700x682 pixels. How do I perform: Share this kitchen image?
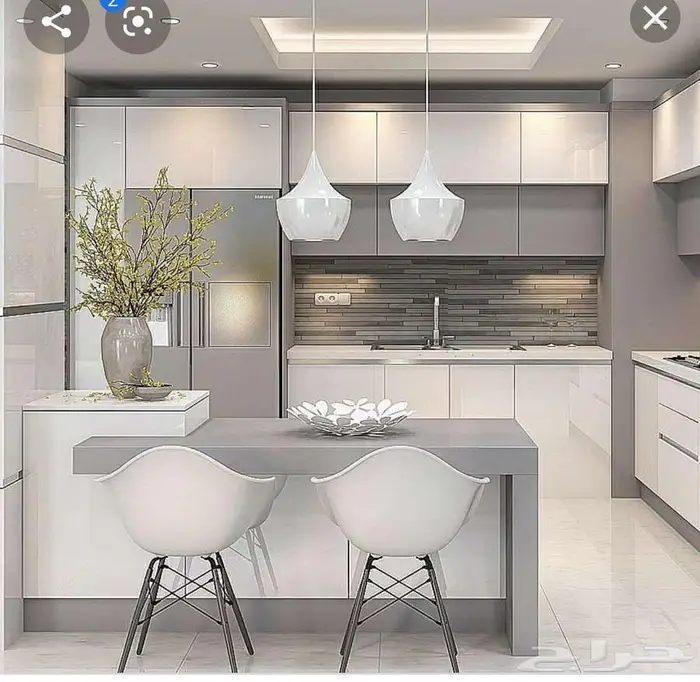point(56,21)
